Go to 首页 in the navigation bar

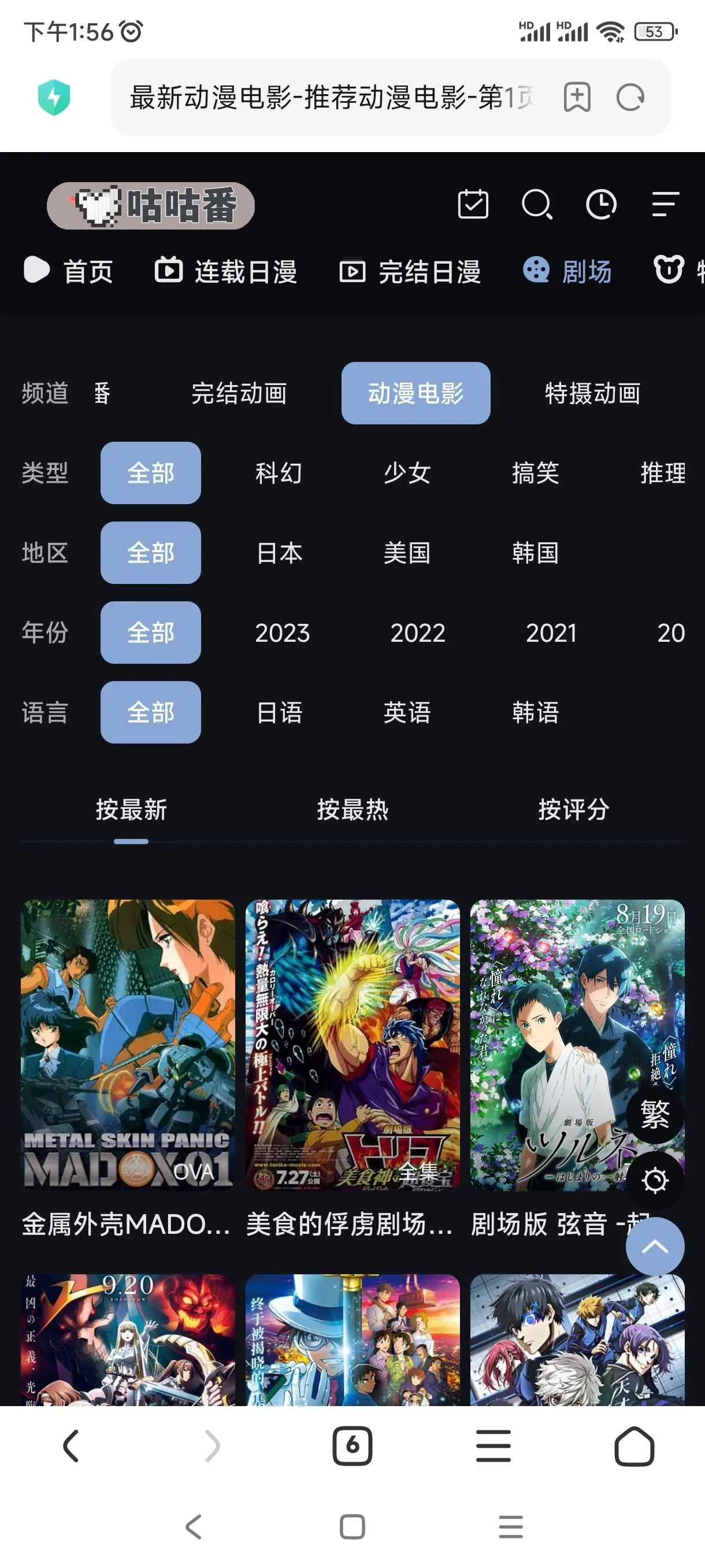point(69,272)
